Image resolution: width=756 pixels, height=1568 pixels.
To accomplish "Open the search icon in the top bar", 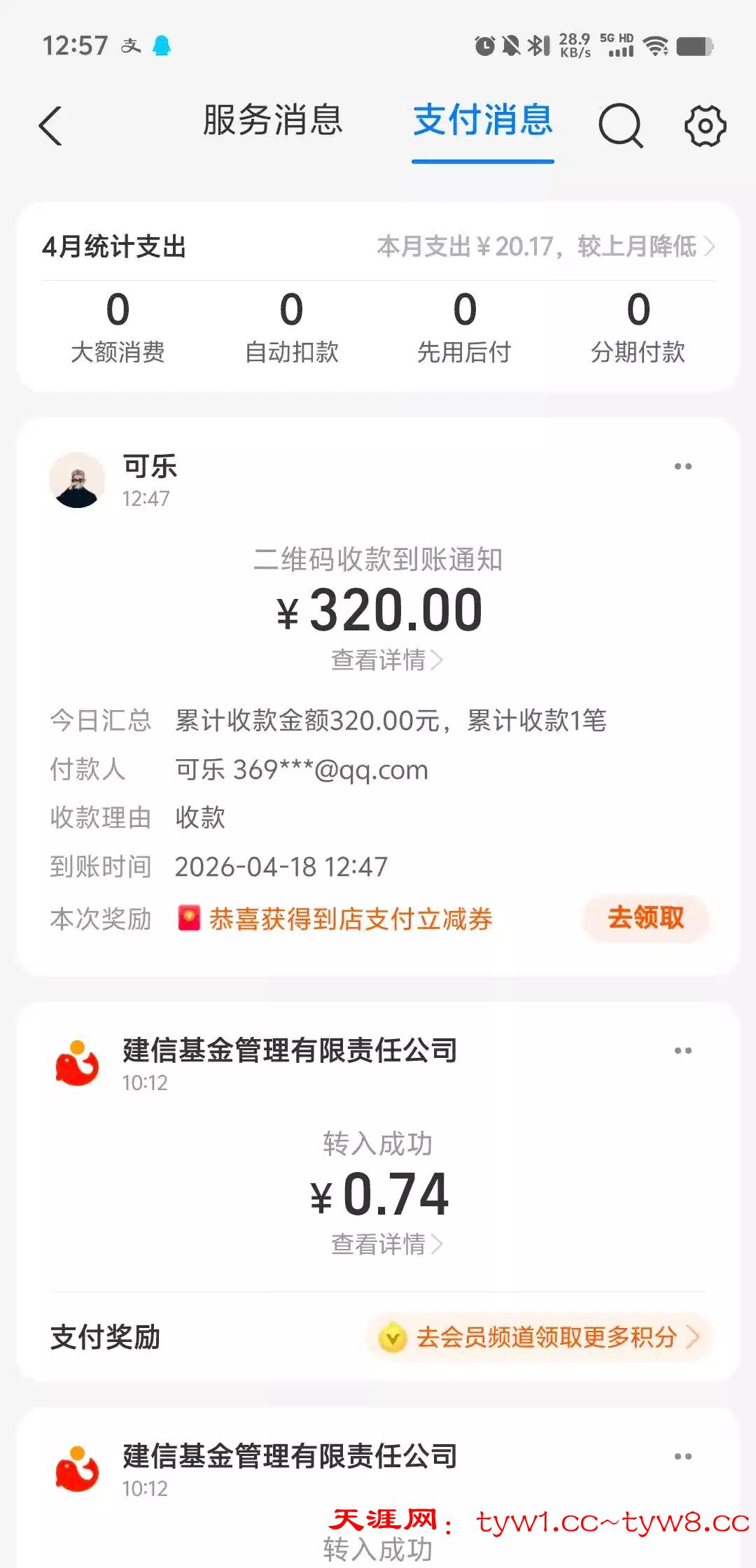I will pyautogui.click(x=620, y=126).
